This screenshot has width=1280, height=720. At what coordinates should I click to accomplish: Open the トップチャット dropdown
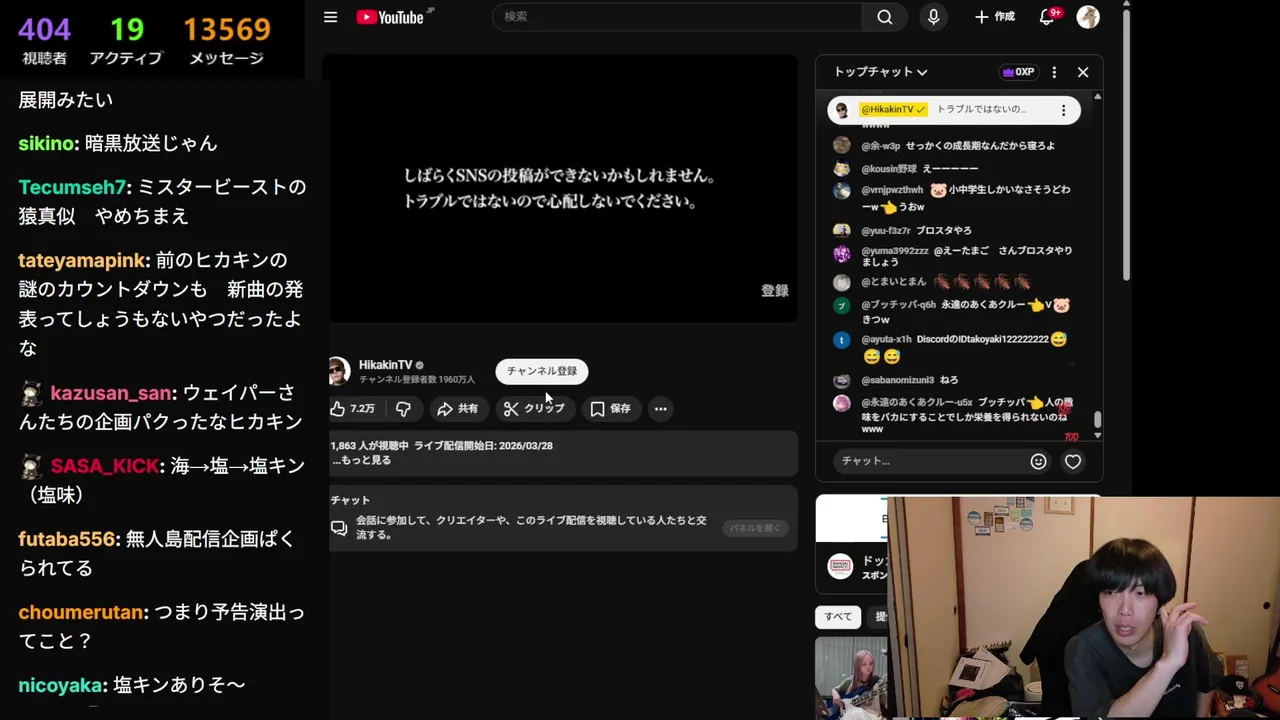(881, 72)
